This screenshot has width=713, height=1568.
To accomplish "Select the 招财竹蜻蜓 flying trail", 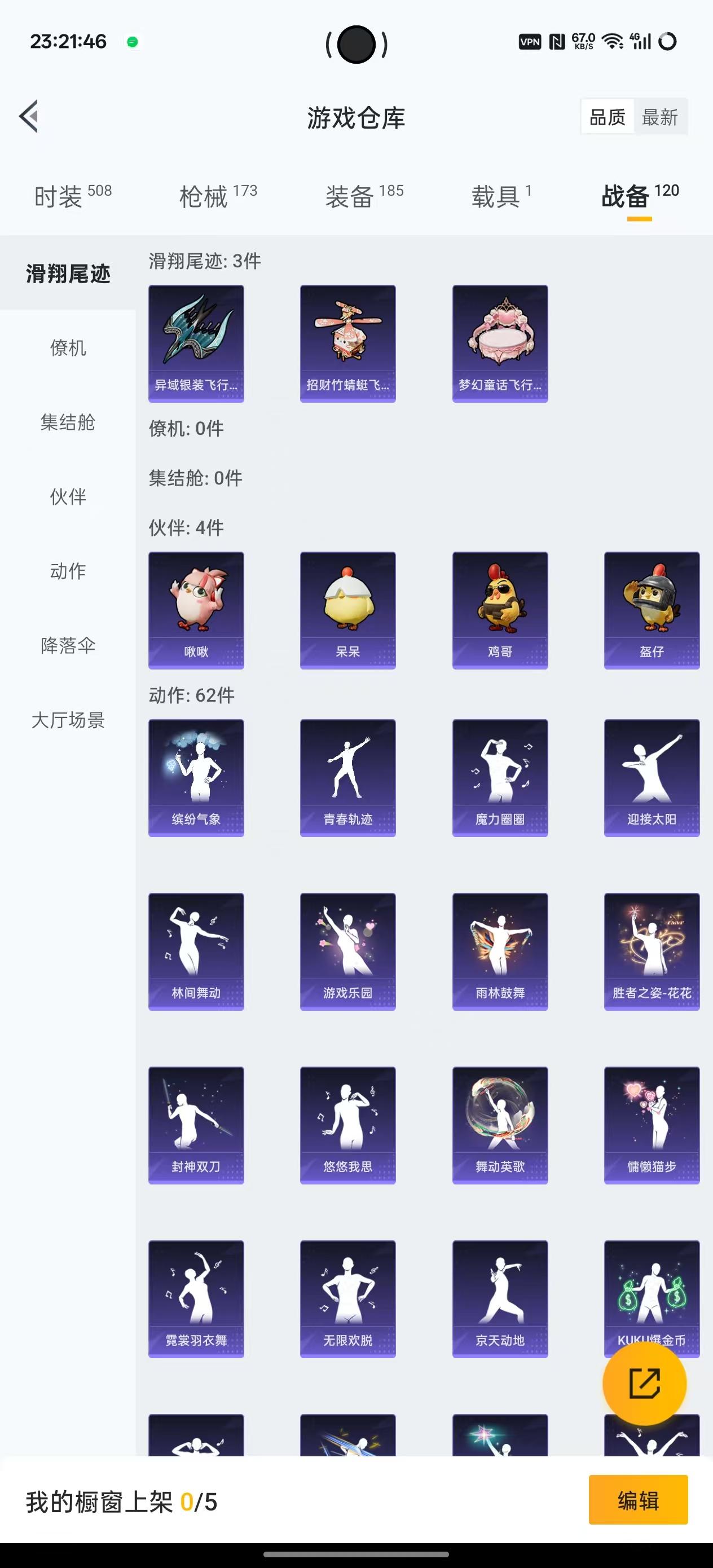I will pyautogui.click(x=347, y=343).
